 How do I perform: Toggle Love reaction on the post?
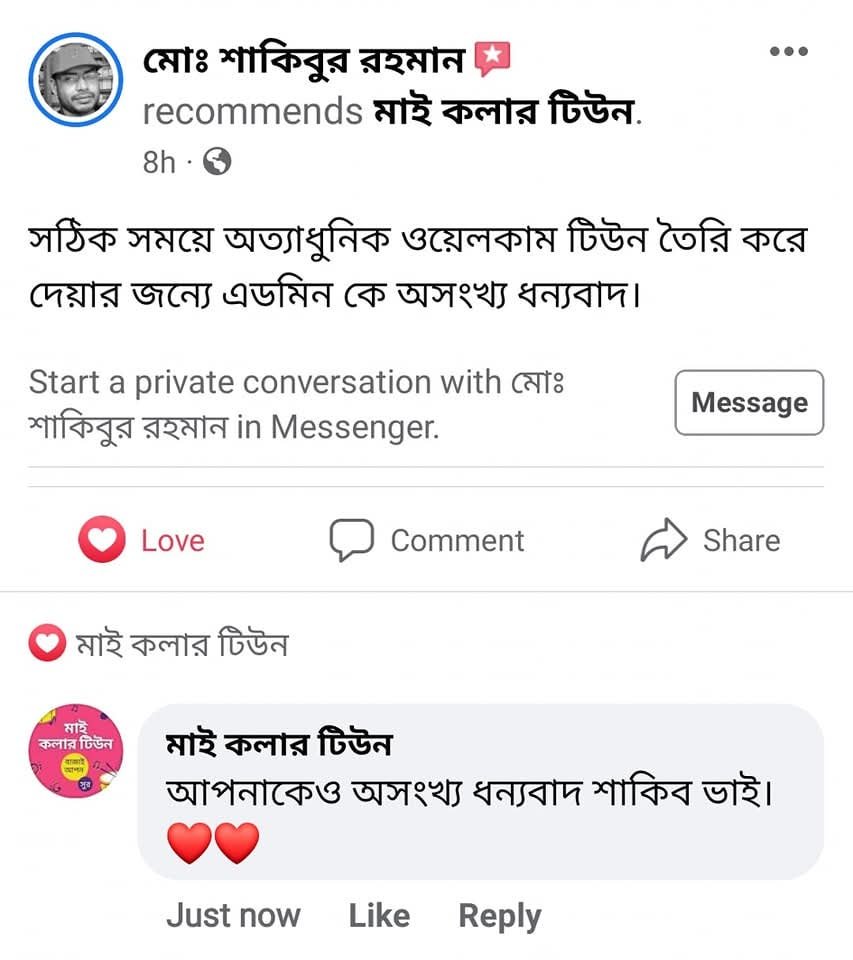coord(140,540)
